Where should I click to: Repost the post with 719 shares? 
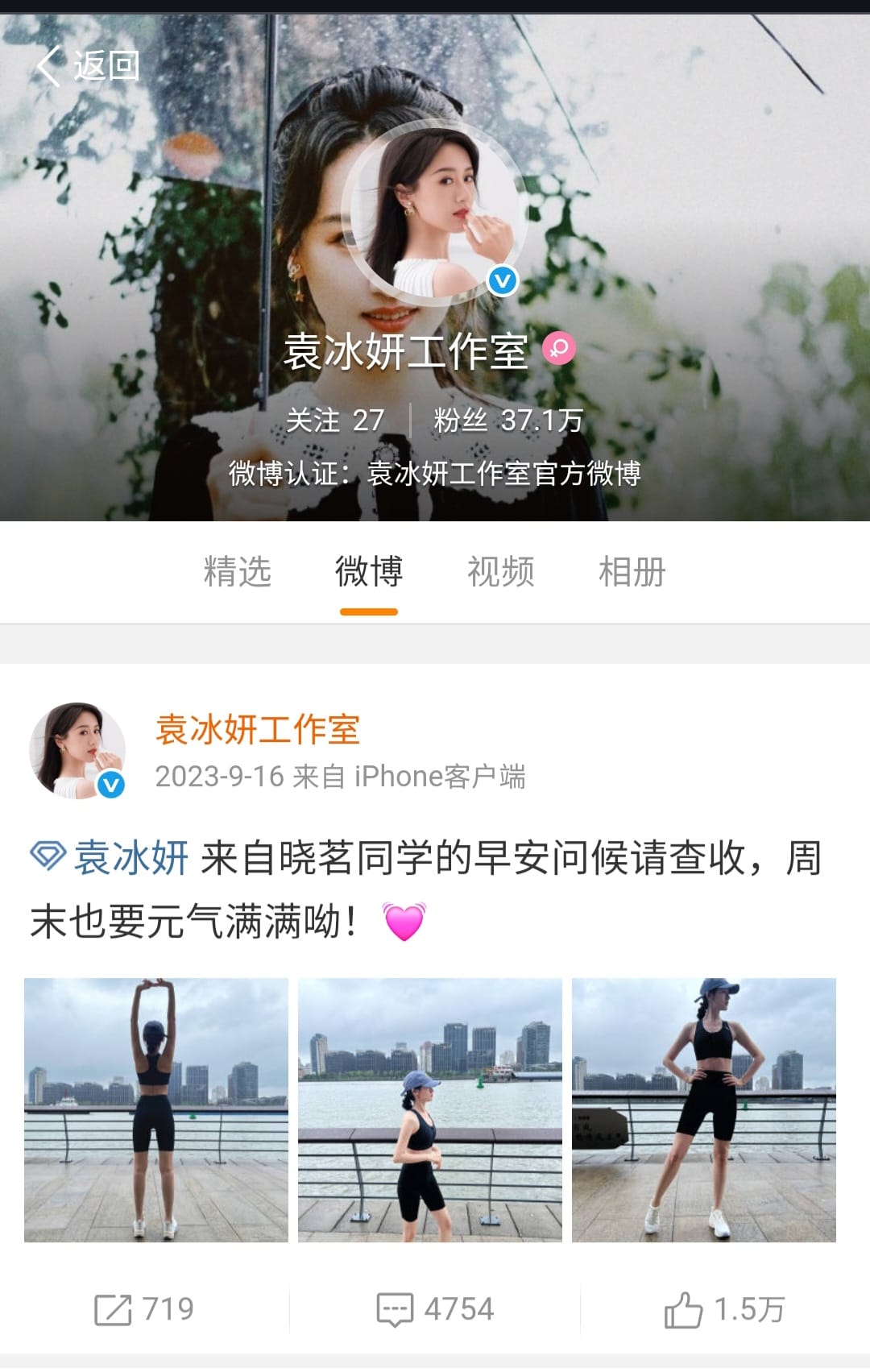tap(145, 1309)
